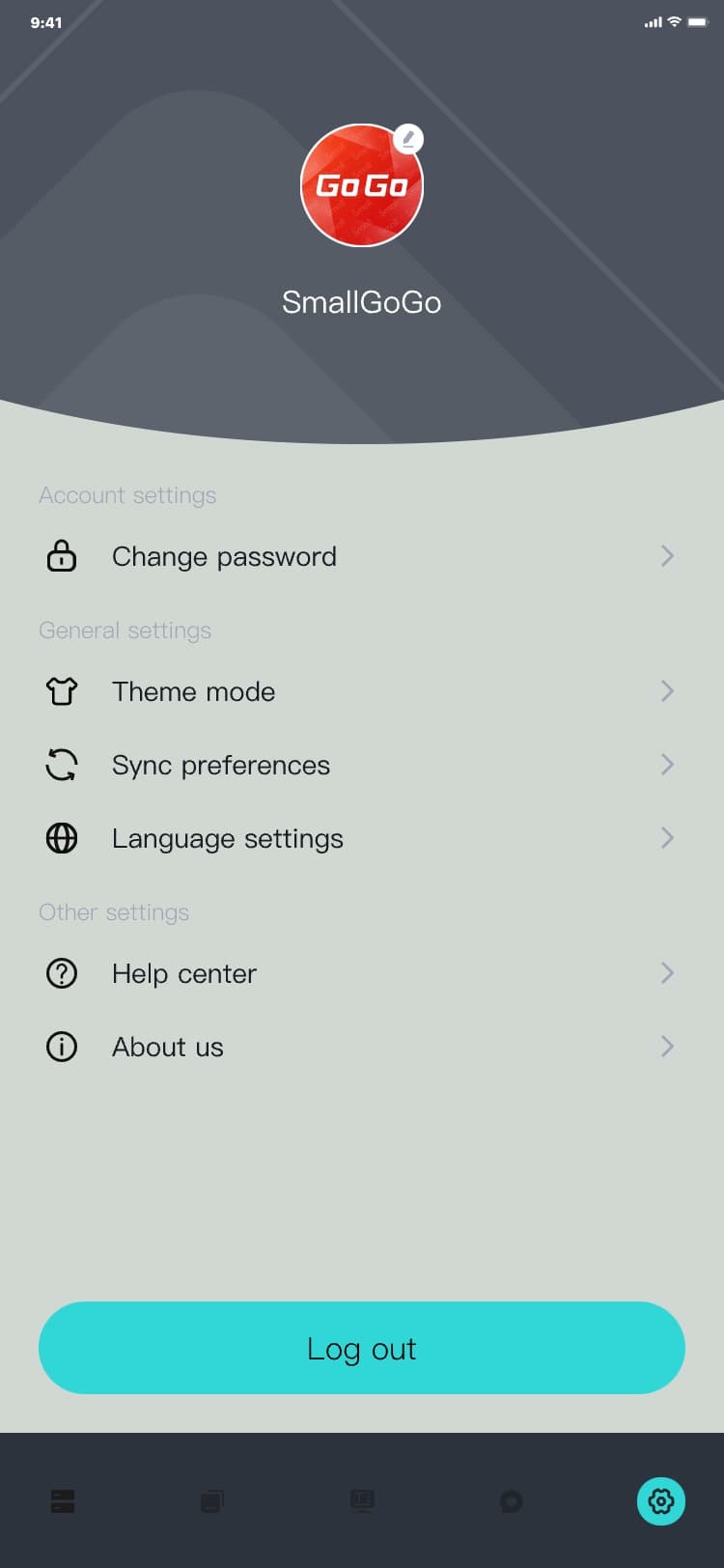Edit the profile avatar with the pencil icon
724x1568 pixels.
pyautogui.click(x=408, y=139)
